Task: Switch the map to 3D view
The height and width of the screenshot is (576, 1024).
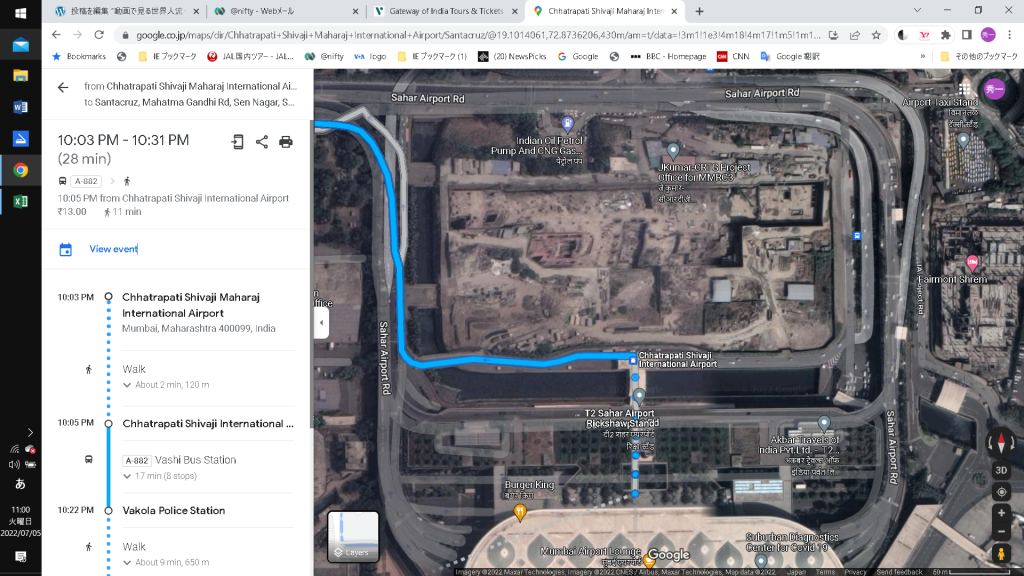Action: coord(1001,470)
